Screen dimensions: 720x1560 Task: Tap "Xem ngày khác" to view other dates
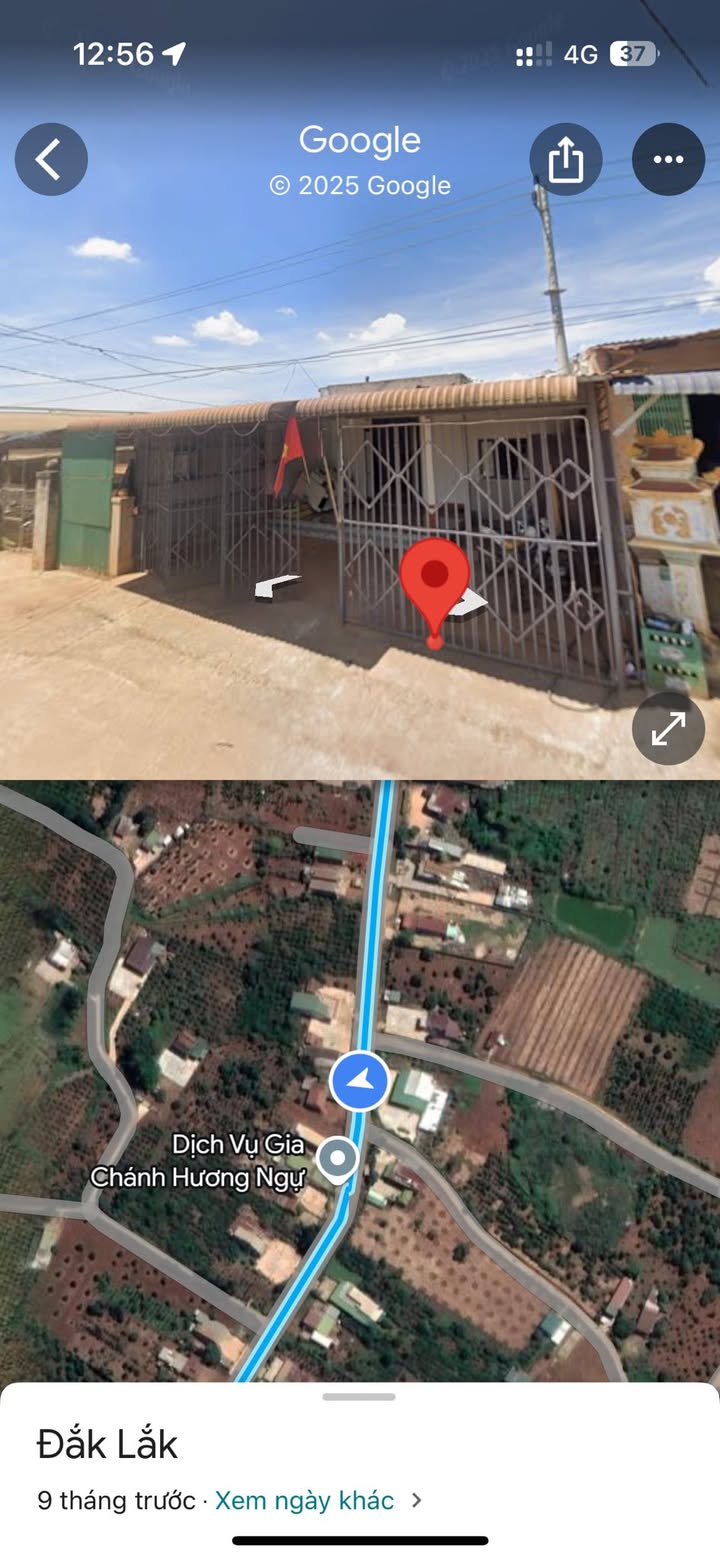click(x=305, y=1500)
